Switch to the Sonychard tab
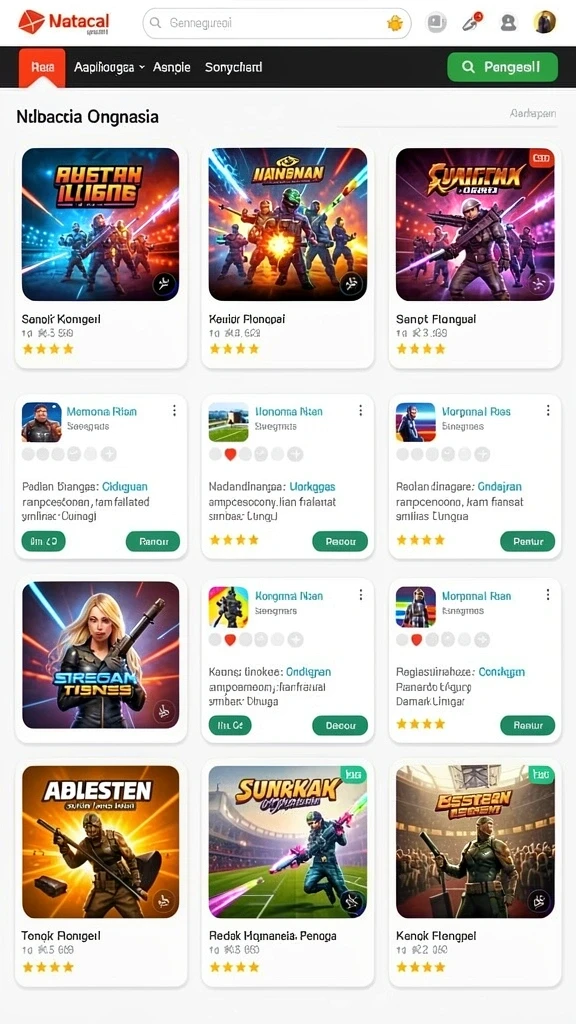This screenshot has height=1024, width=576. tap(233, 67)
